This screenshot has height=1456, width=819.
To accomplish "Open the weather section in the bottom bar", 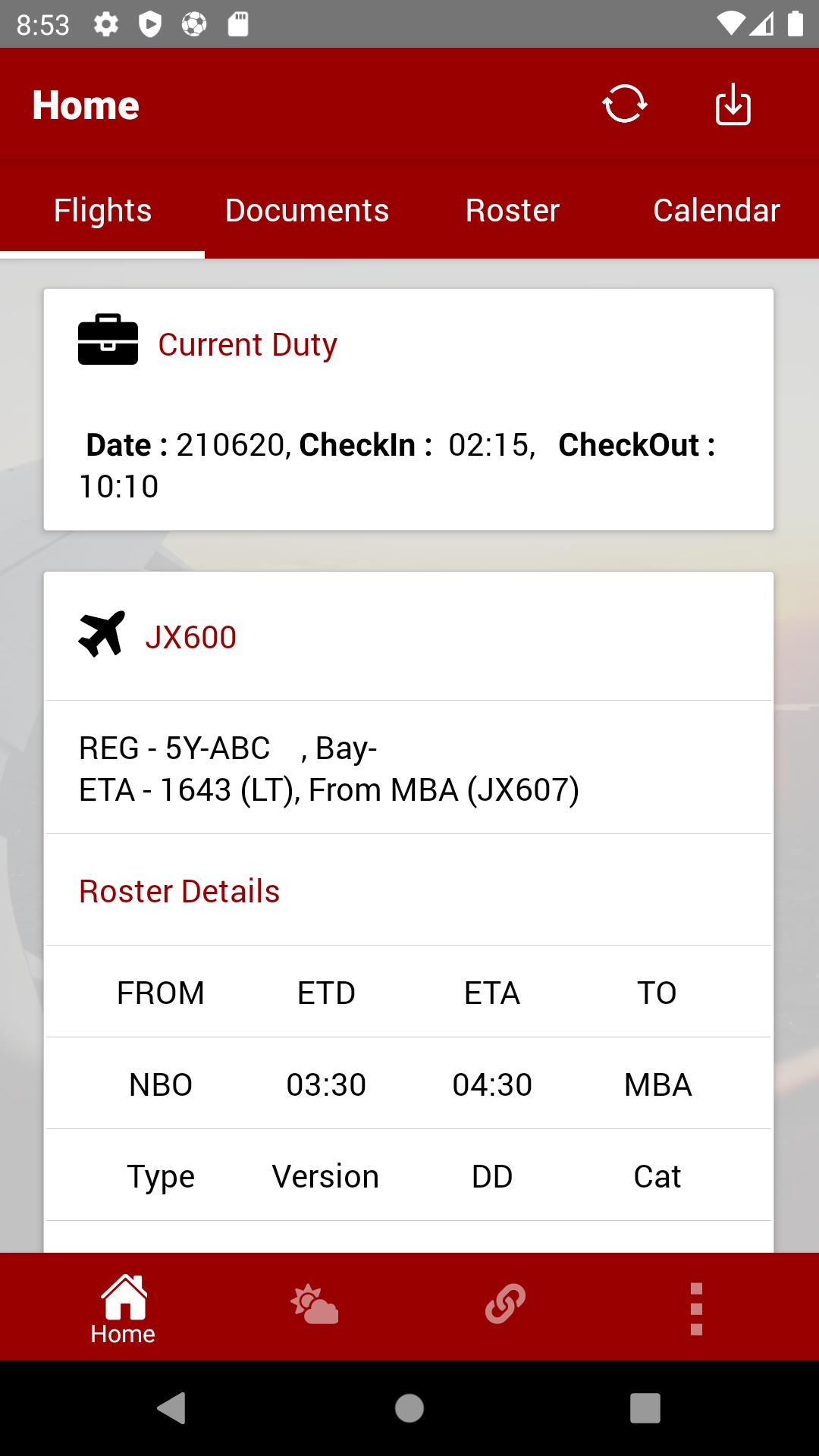I will 314,1305.
